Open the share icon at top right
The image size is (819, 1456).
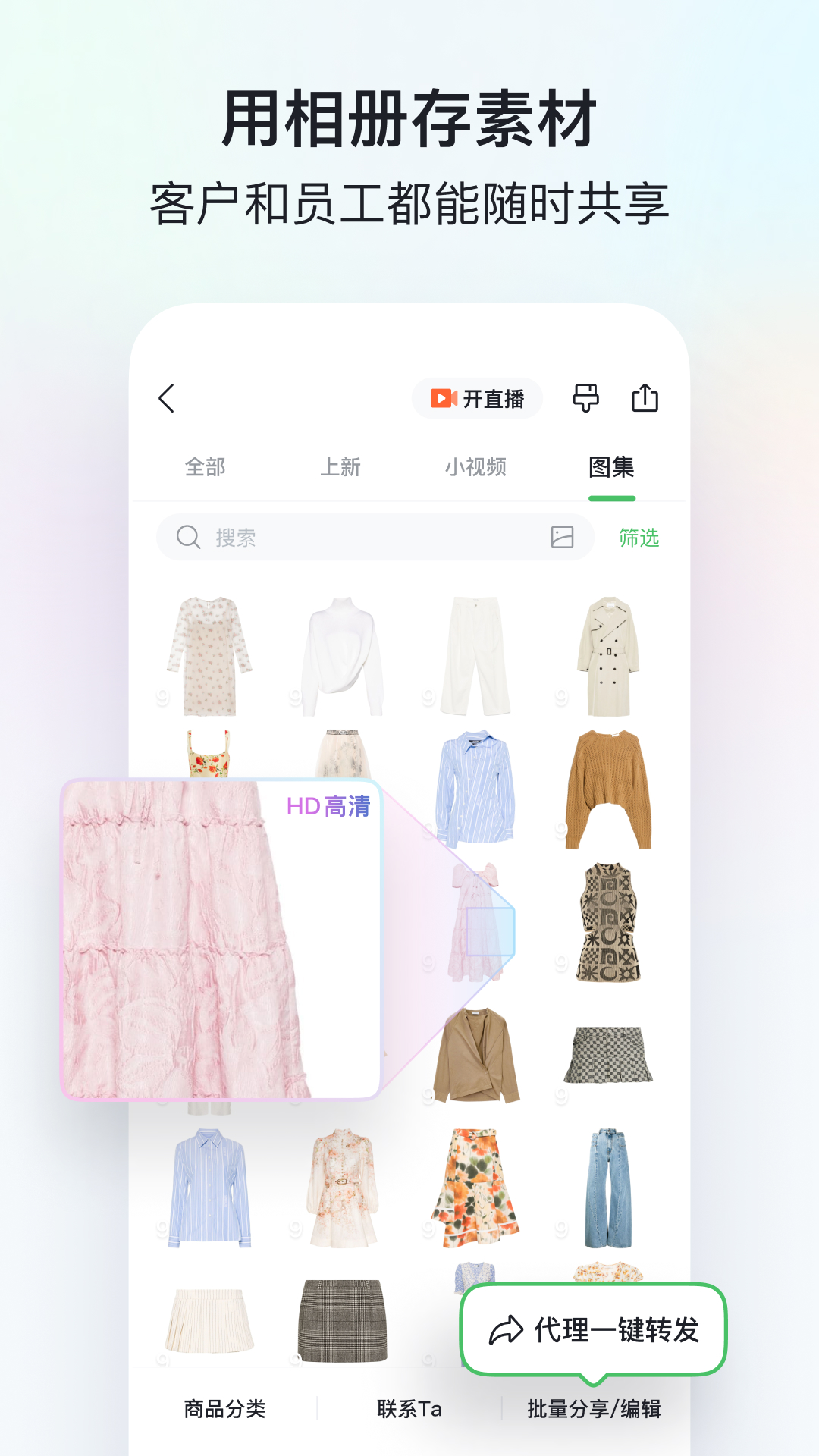[x=646, y=397]
